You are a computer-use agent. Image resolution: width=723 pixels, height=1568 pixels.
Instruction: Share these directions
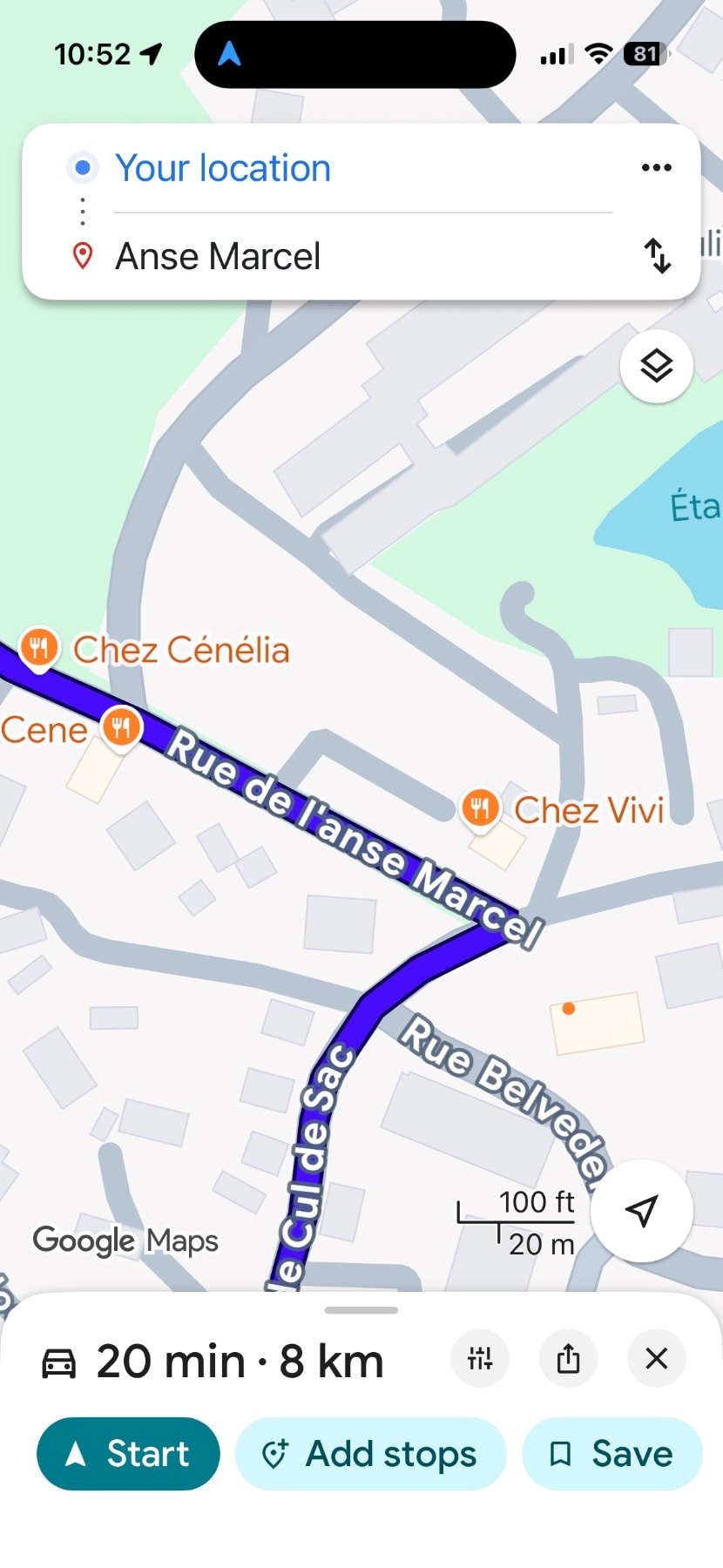click(x=568, y=1358)
